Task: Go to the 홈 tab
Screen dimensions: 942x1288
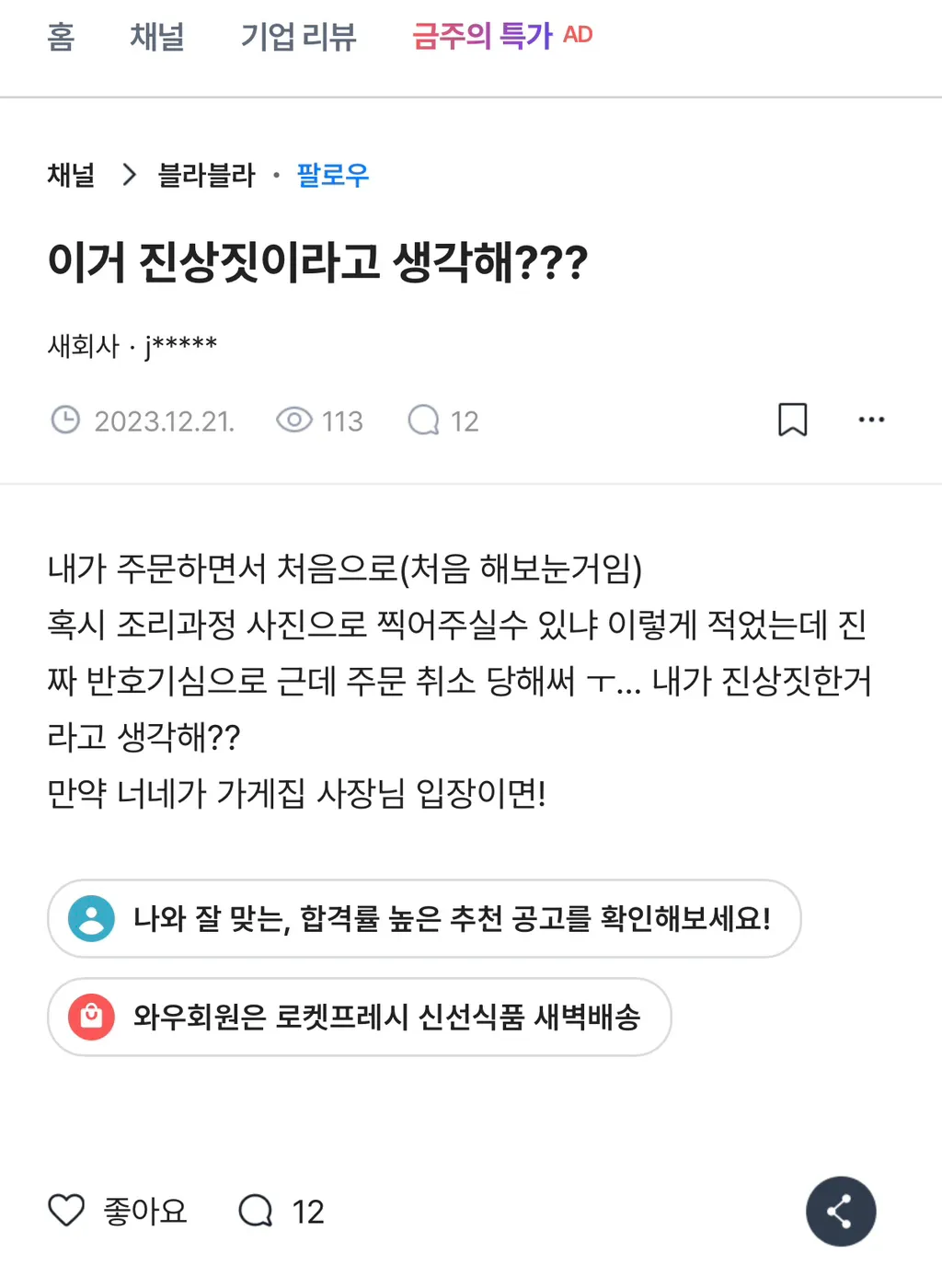Action: pos(61,38)
